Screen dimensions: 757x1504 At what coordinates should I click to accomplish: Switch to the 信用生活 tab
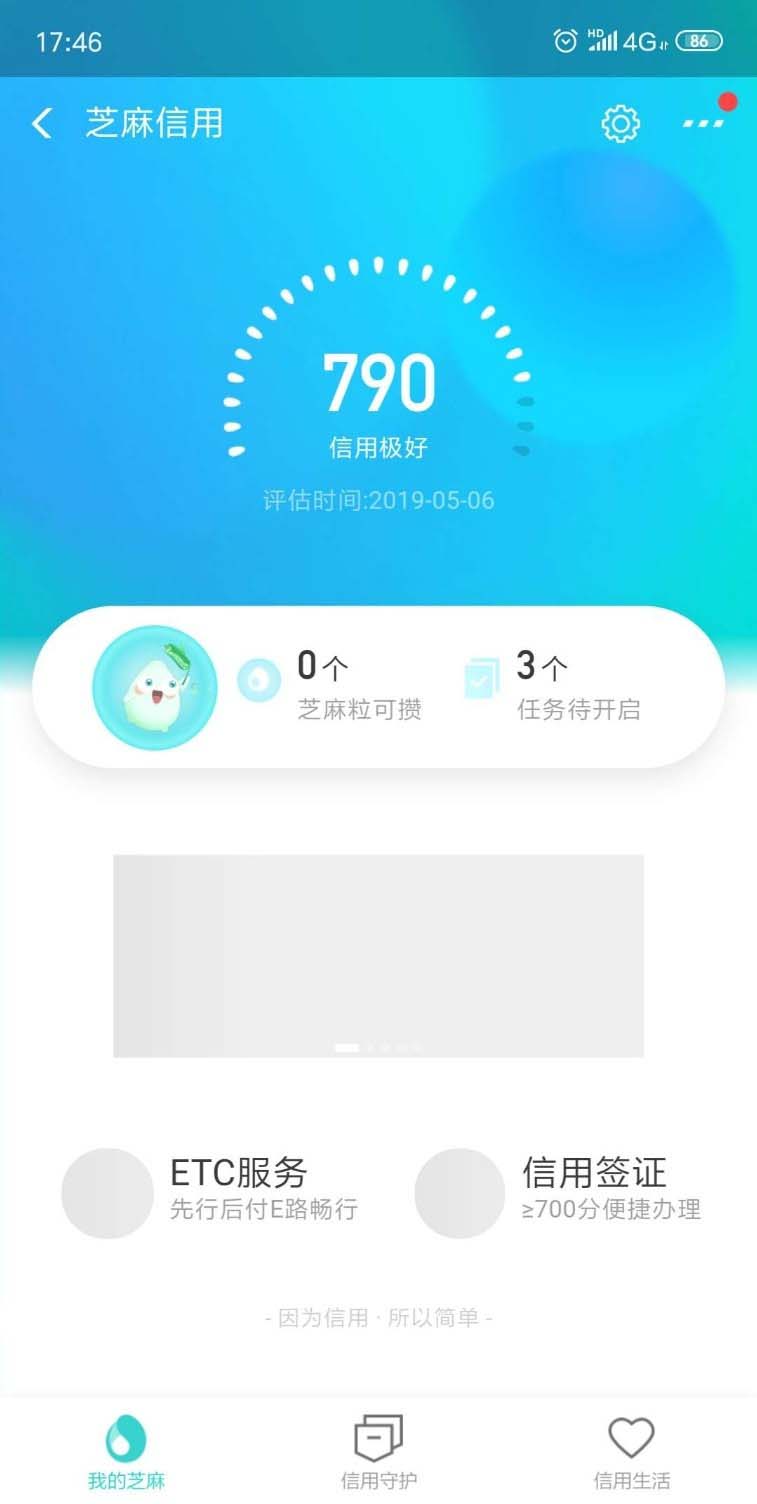[631, 1452]
